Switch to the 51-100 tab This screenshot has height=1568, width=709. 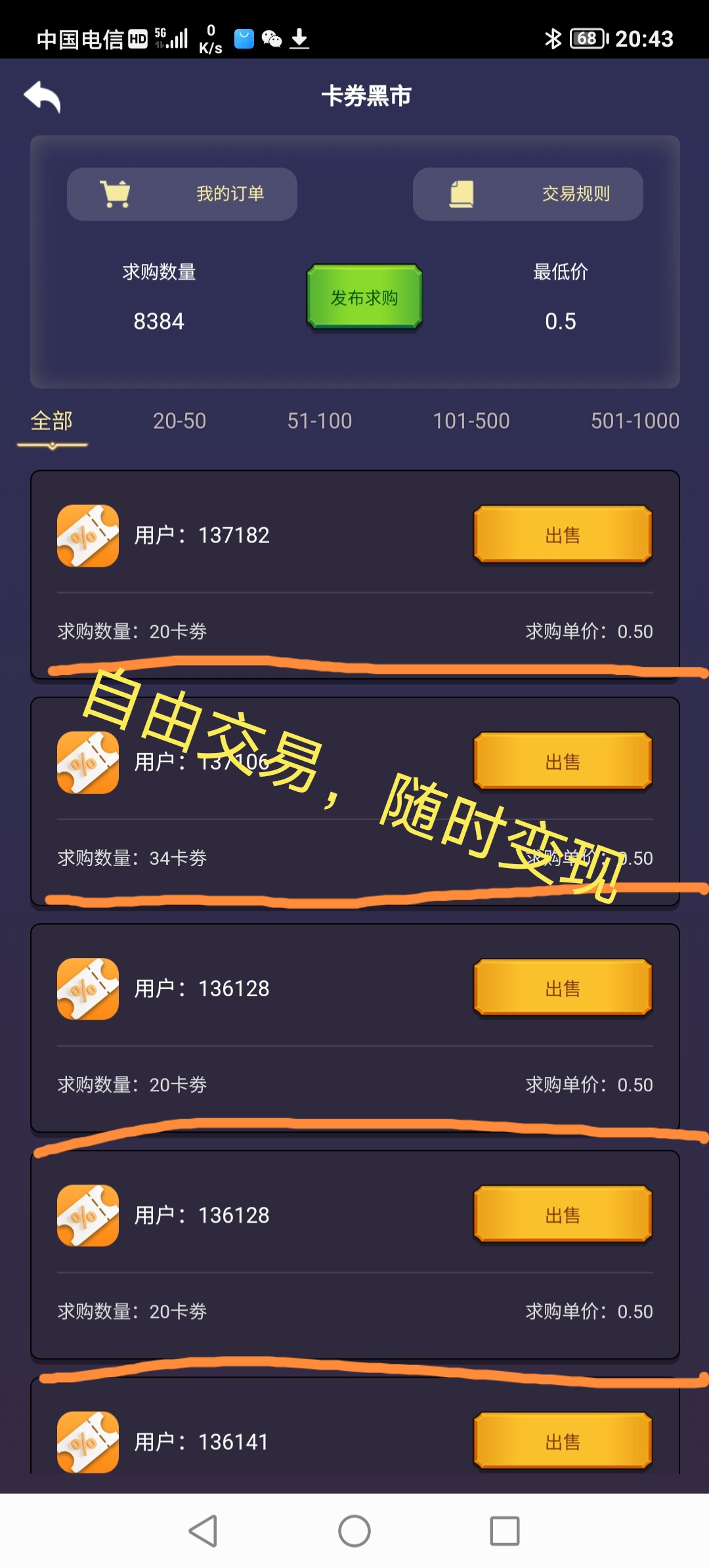point(320,421)
